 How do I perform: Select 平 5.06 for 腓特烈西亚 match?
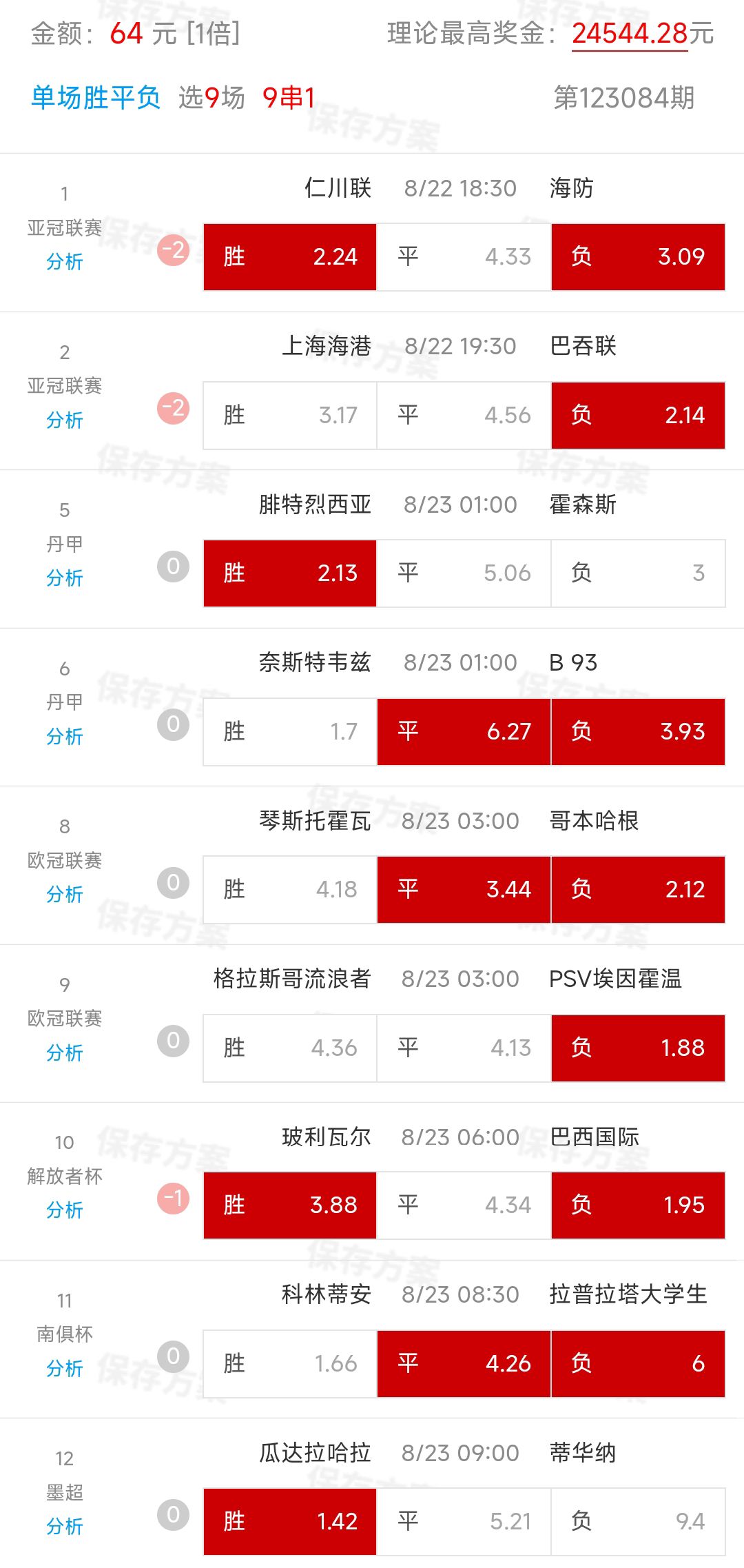464,573
